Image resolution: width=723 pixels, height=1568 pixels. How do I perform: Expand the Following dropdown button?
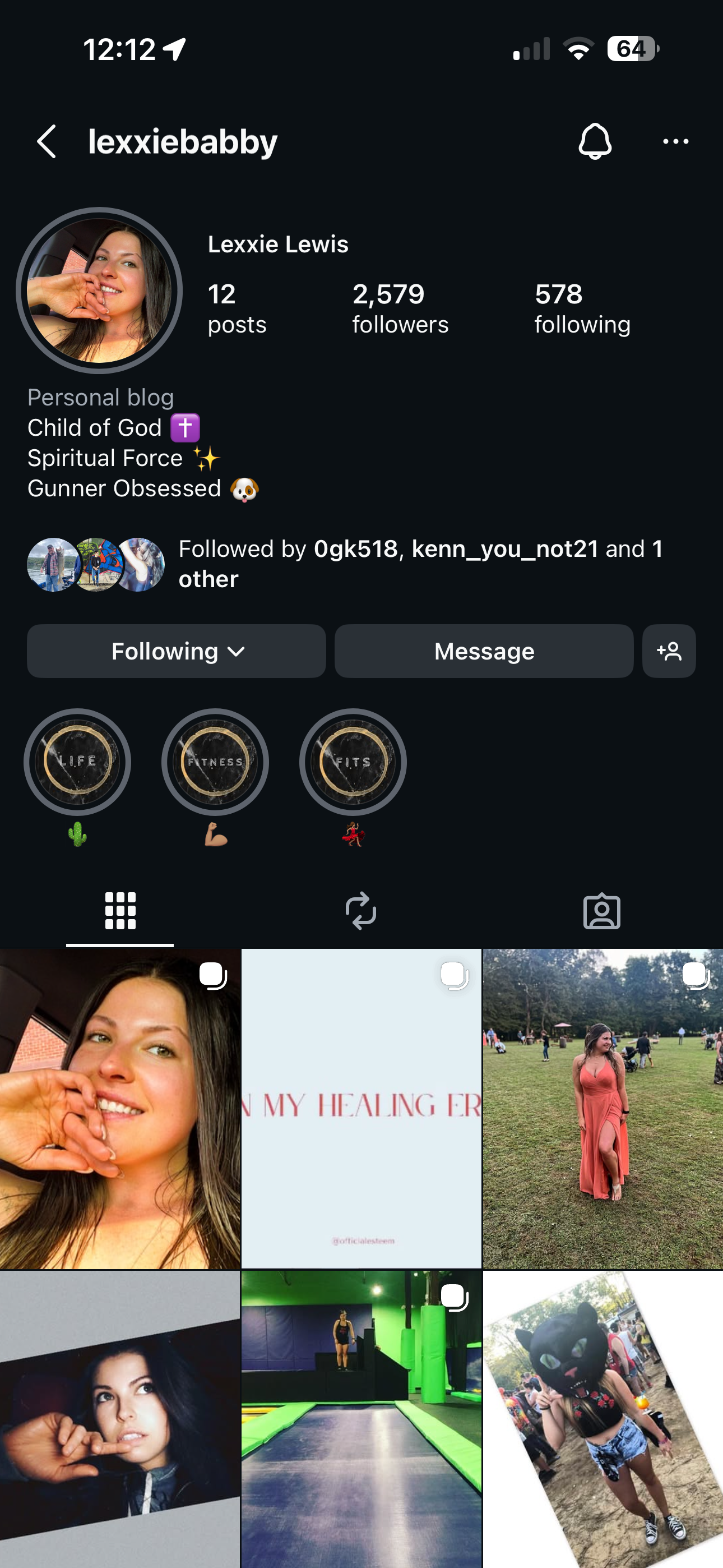coord(177,651)
